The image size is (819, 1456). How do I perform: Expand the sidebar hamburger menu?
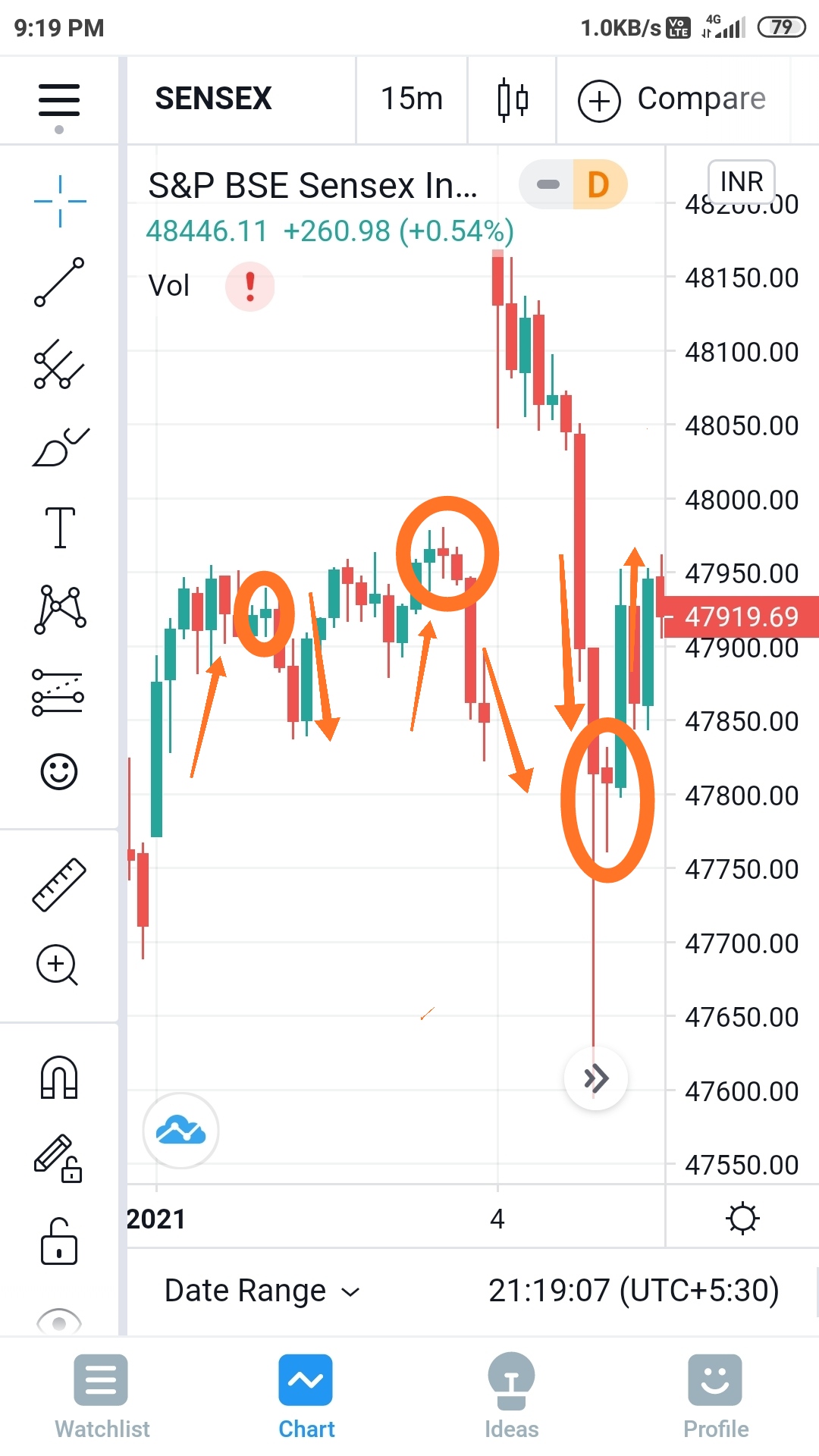click(59, 99)
